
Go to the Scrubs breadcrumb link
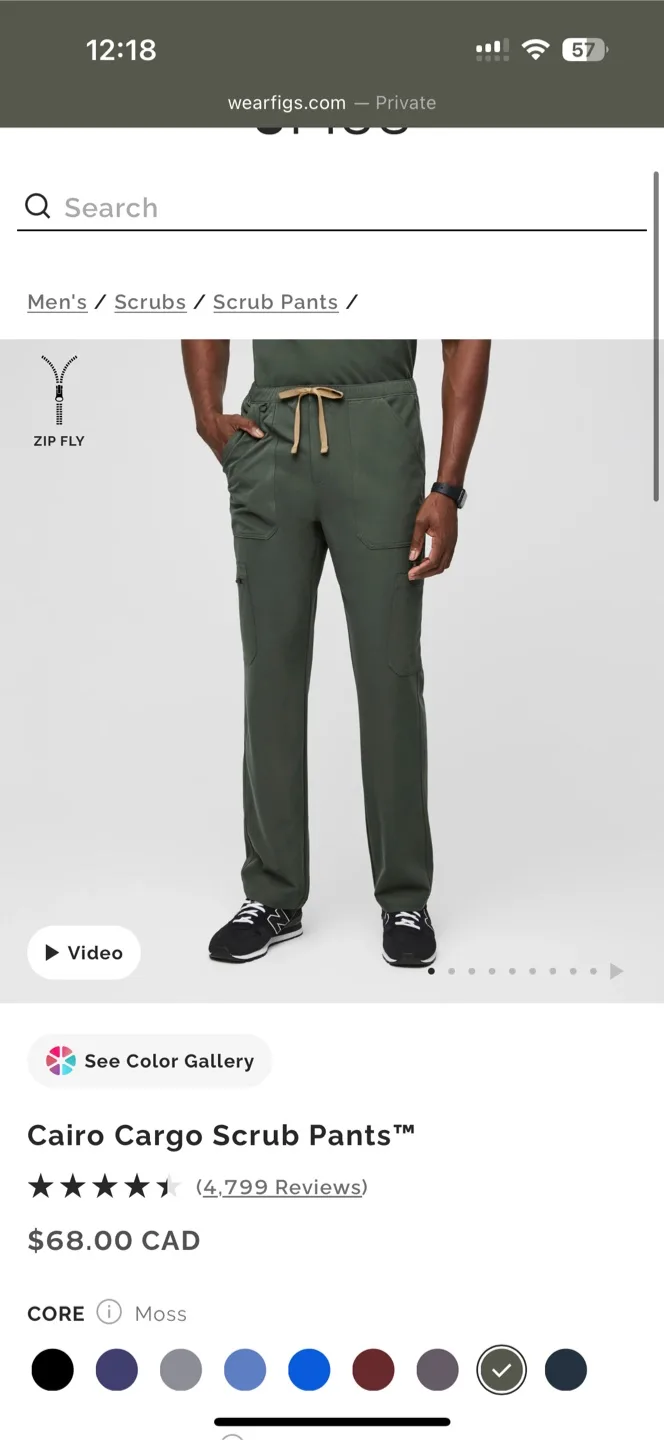(150, 302)
